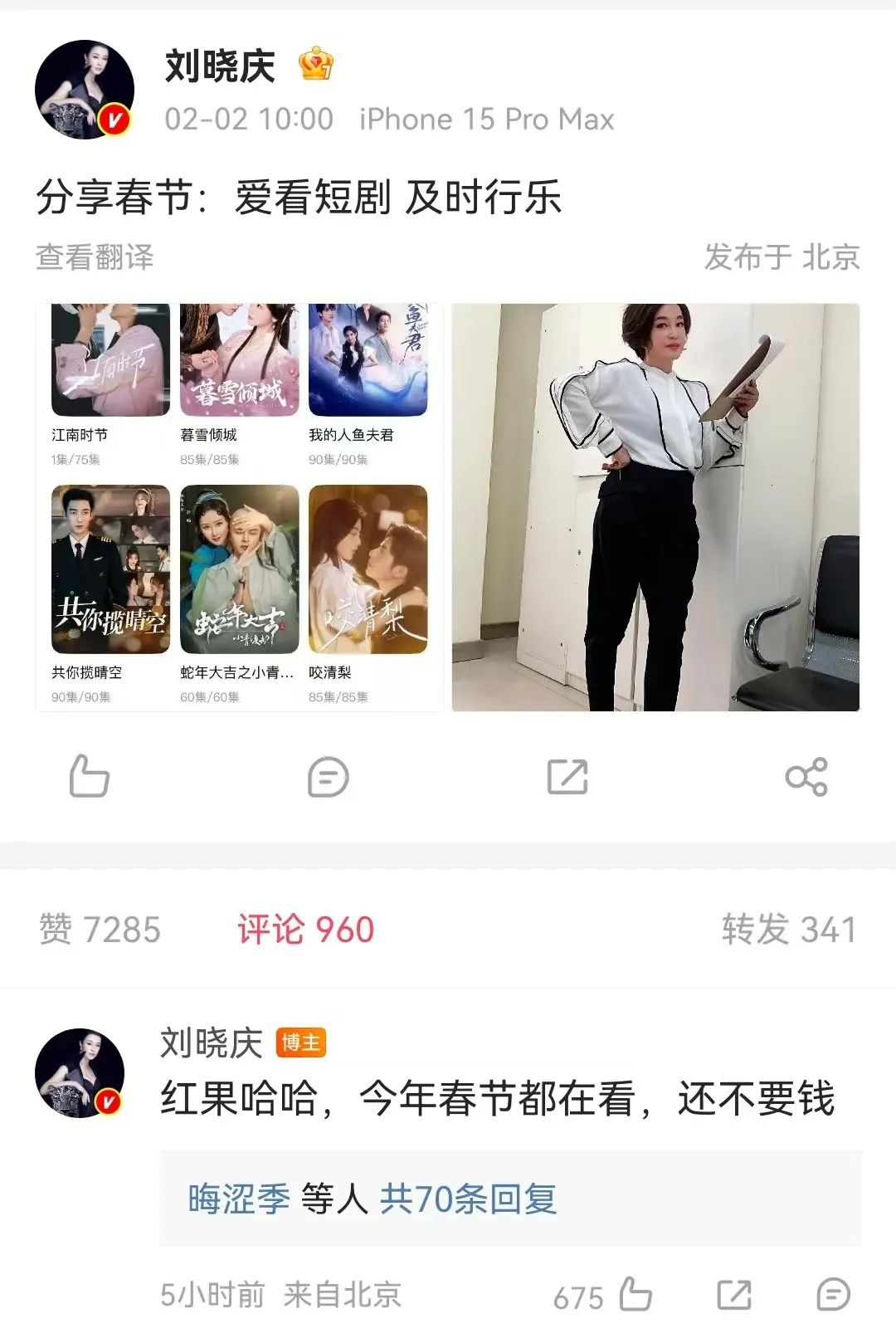Open the post author's profile avatar
The height and width of the screenshot is (1333, 896).
[85, 90]
